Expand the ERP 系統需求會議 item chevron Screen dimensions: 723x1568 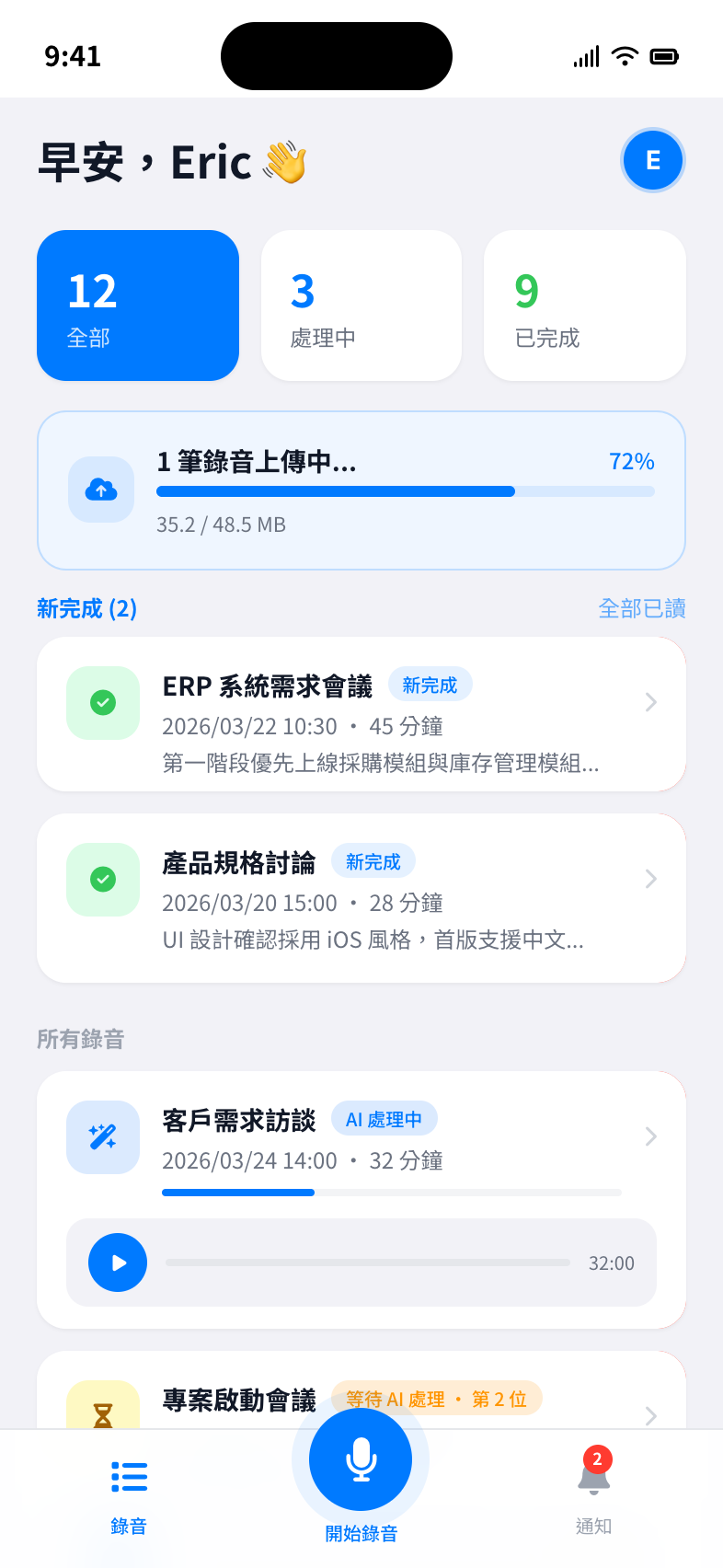(651, 702)
